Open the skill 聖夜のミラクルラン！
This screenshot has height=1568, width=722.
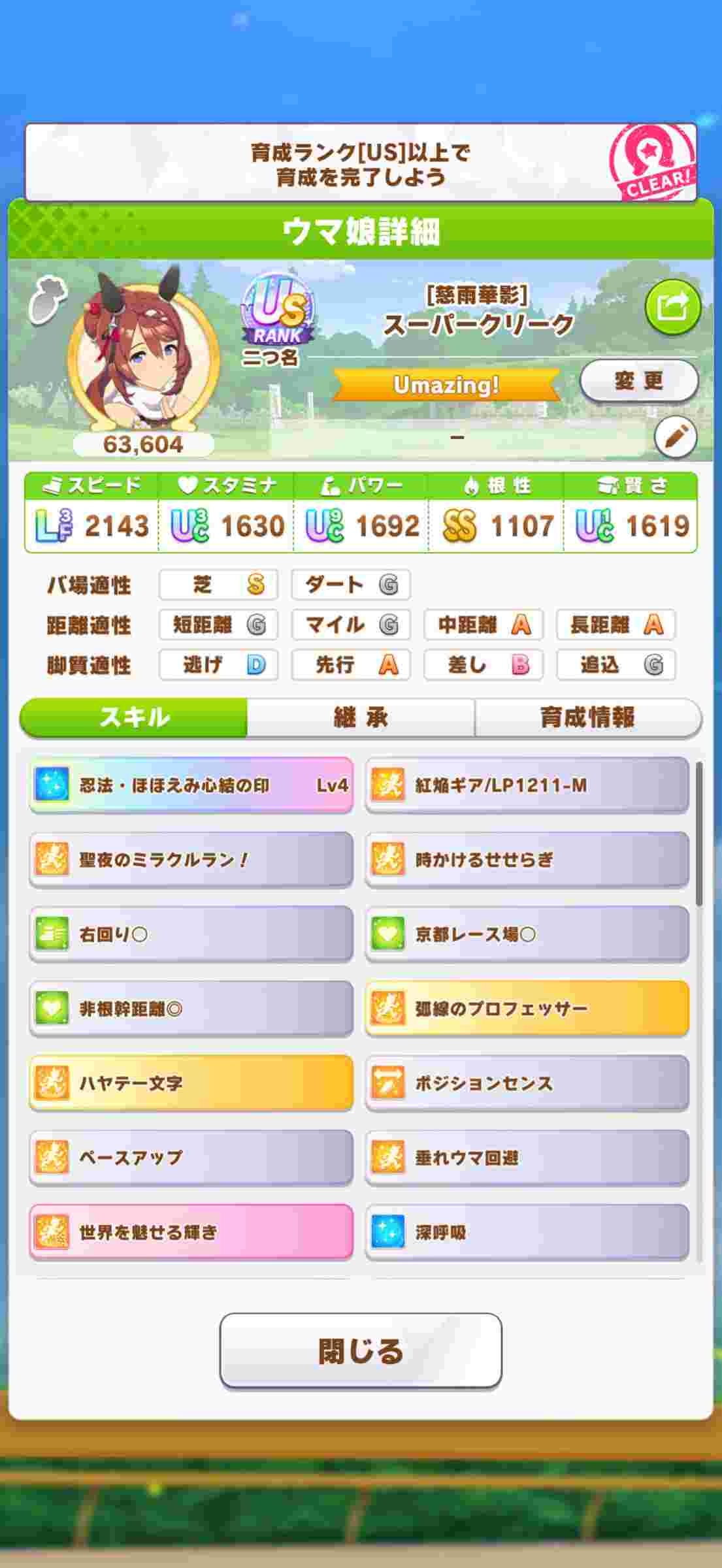191,859
